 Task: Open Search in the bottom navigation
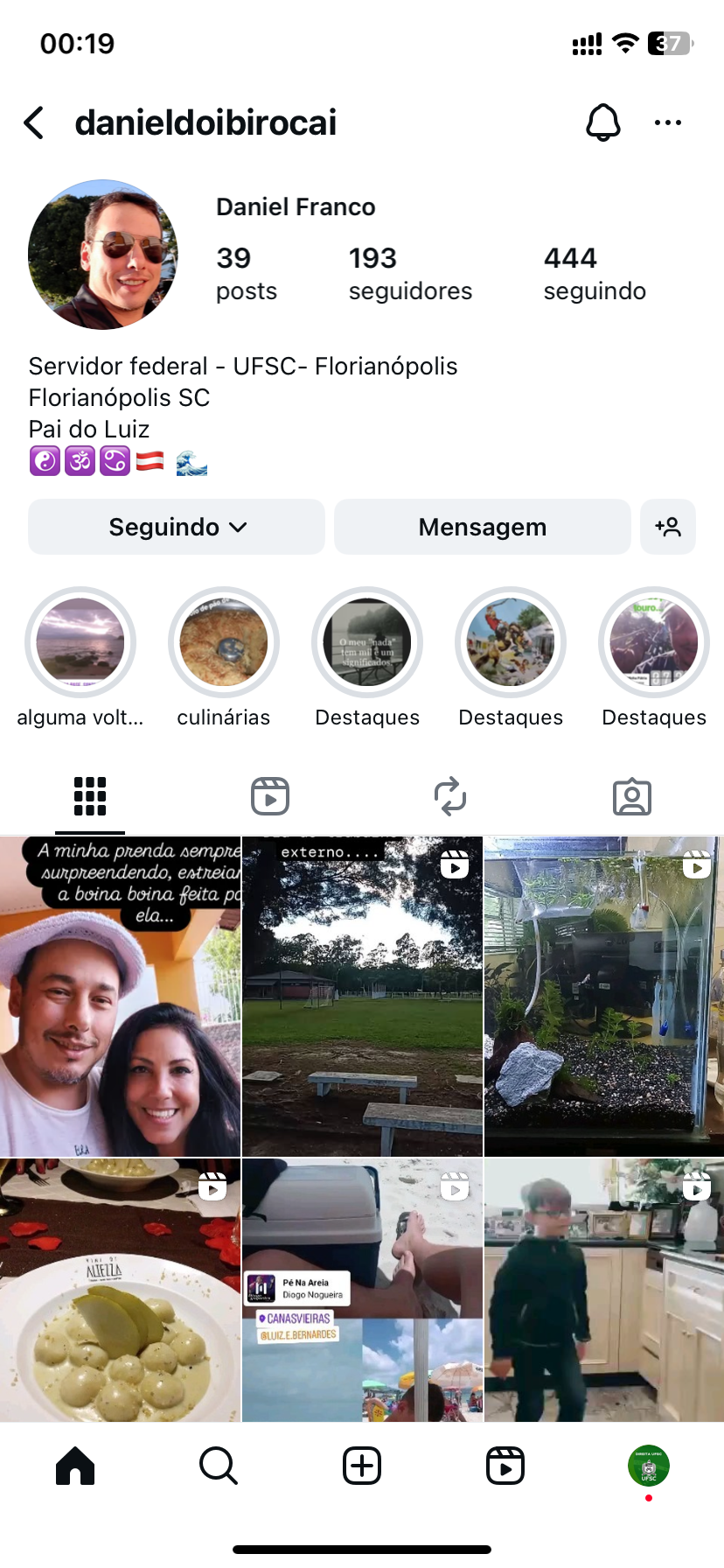[x=218, y=1466]
